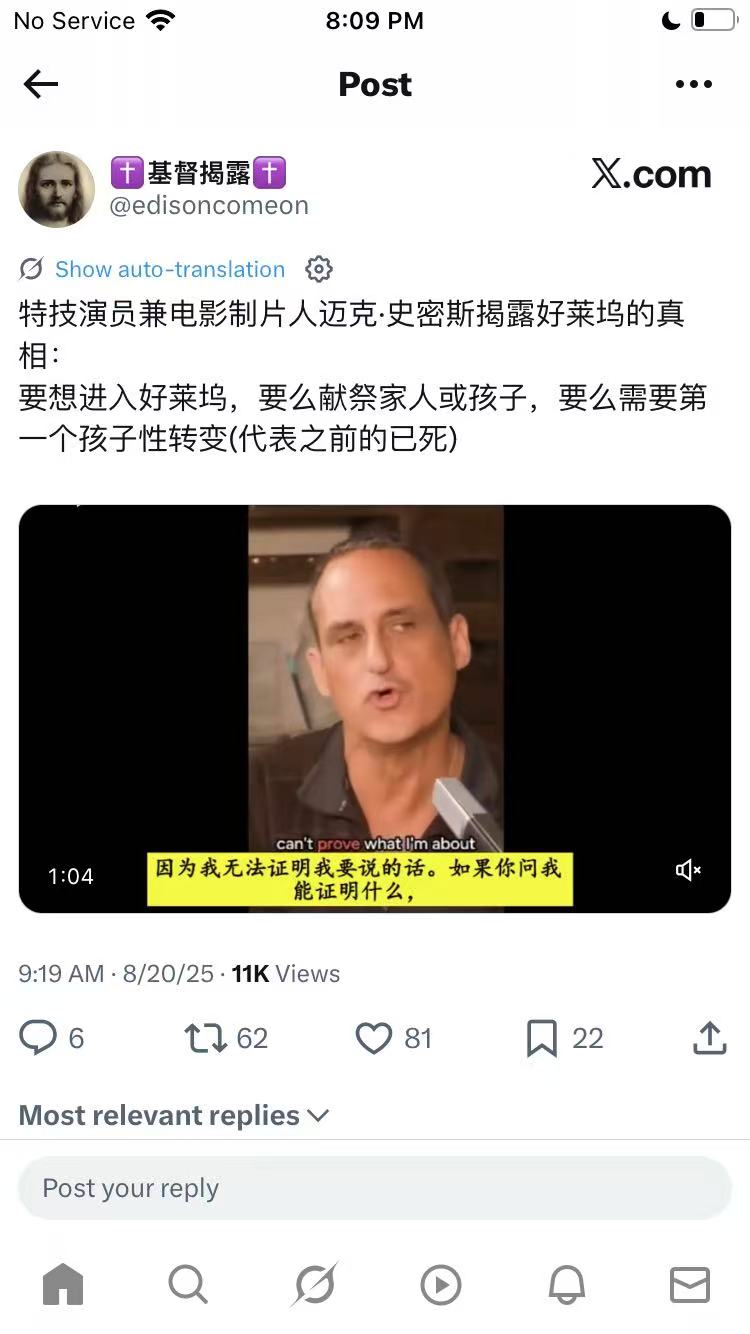Share the post via share icon
The image size is (750, 1334).
click(x=709, y=1039)
